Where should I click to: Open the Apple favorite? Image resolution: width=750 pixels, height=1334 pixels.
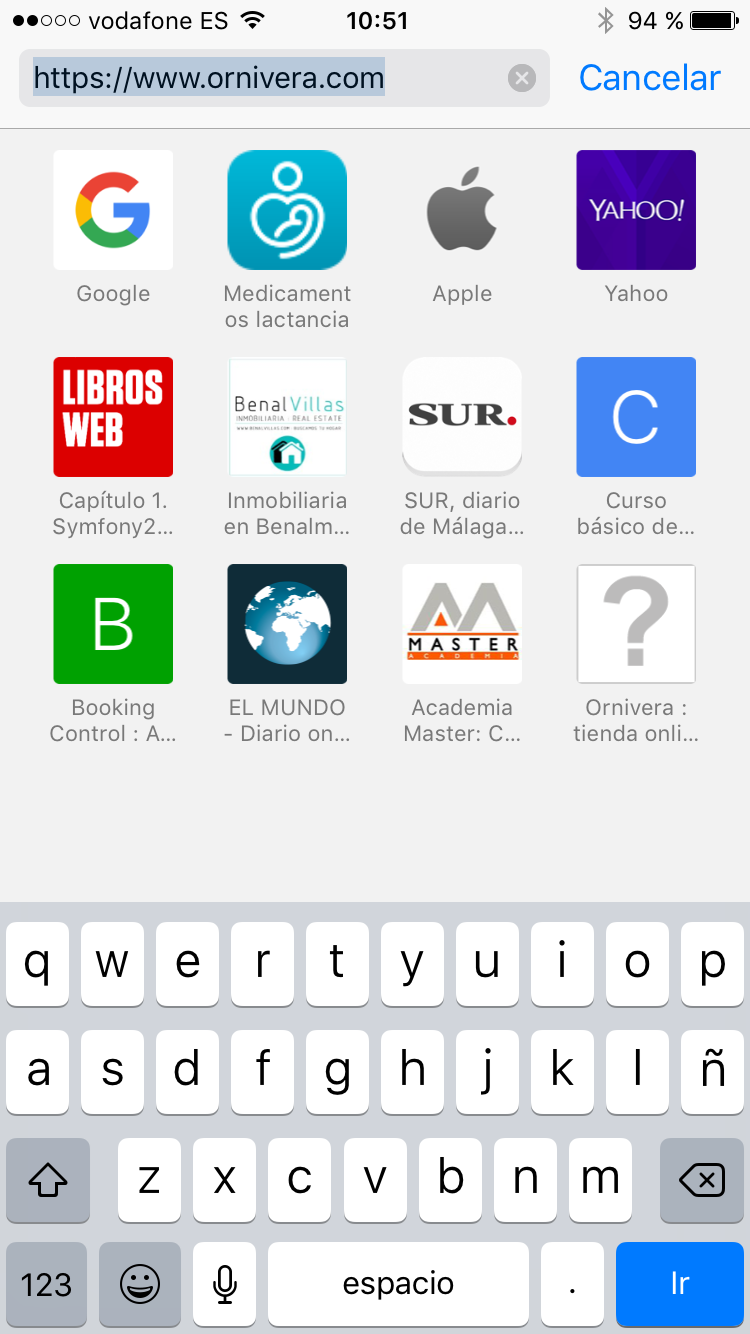point(462,210)
